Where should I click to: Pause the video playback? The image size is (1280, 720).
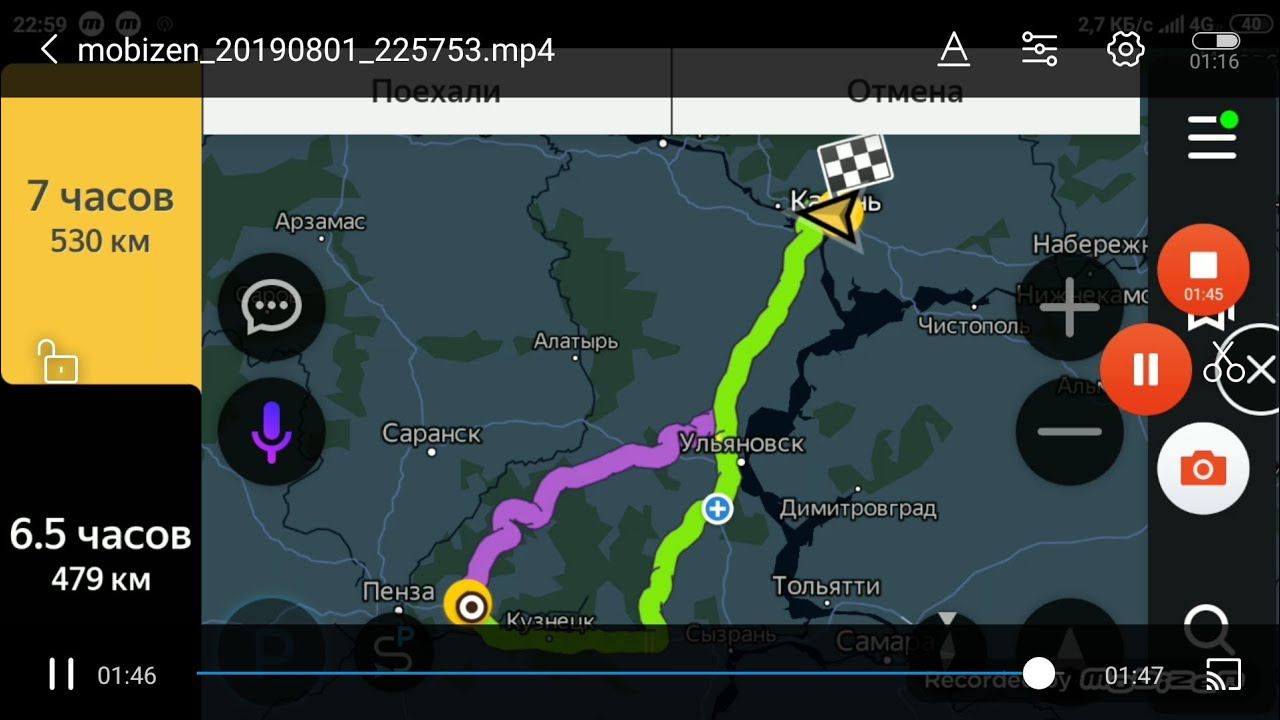coord(62,675)
